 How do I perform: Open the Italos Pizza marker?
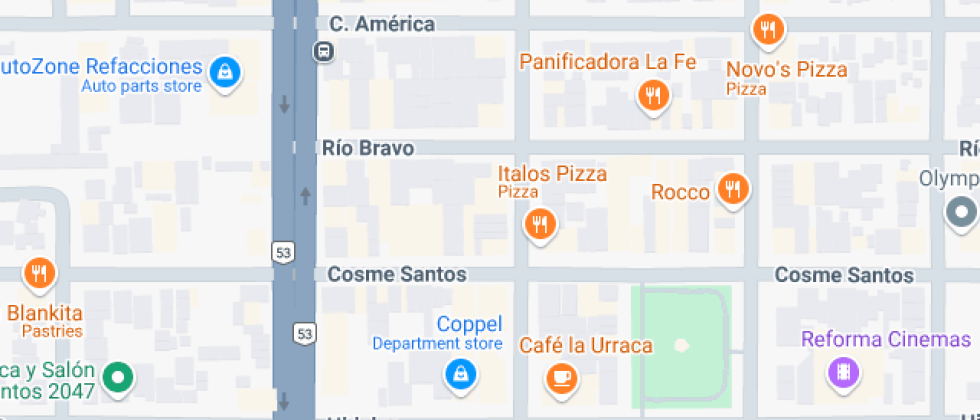(x=540, y=223)
